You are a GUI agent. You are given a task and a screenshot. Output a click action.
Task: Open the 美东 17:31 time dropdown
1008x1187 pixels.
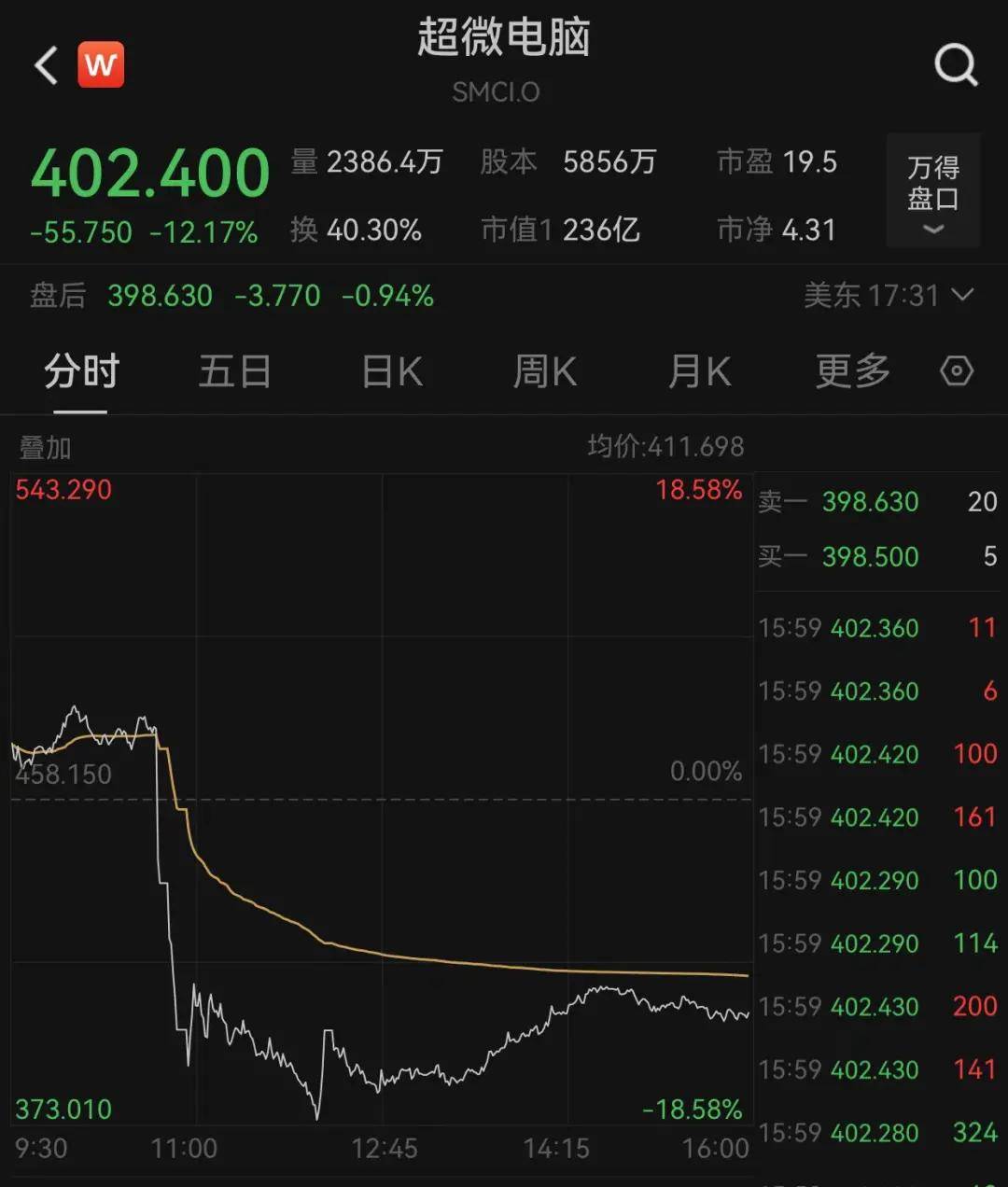pyautogui.click(x=889, y=295)
